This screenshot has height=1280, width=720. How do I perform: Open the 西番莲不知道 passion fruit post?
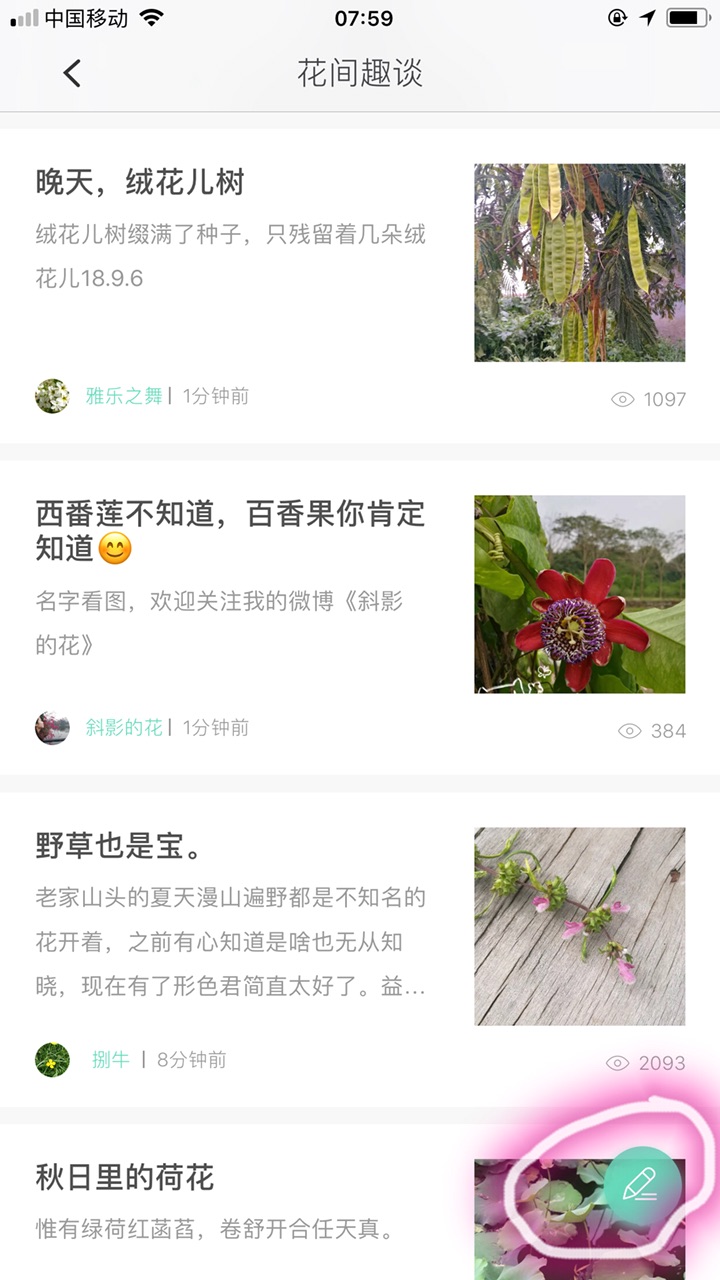(x=230, y=530)
